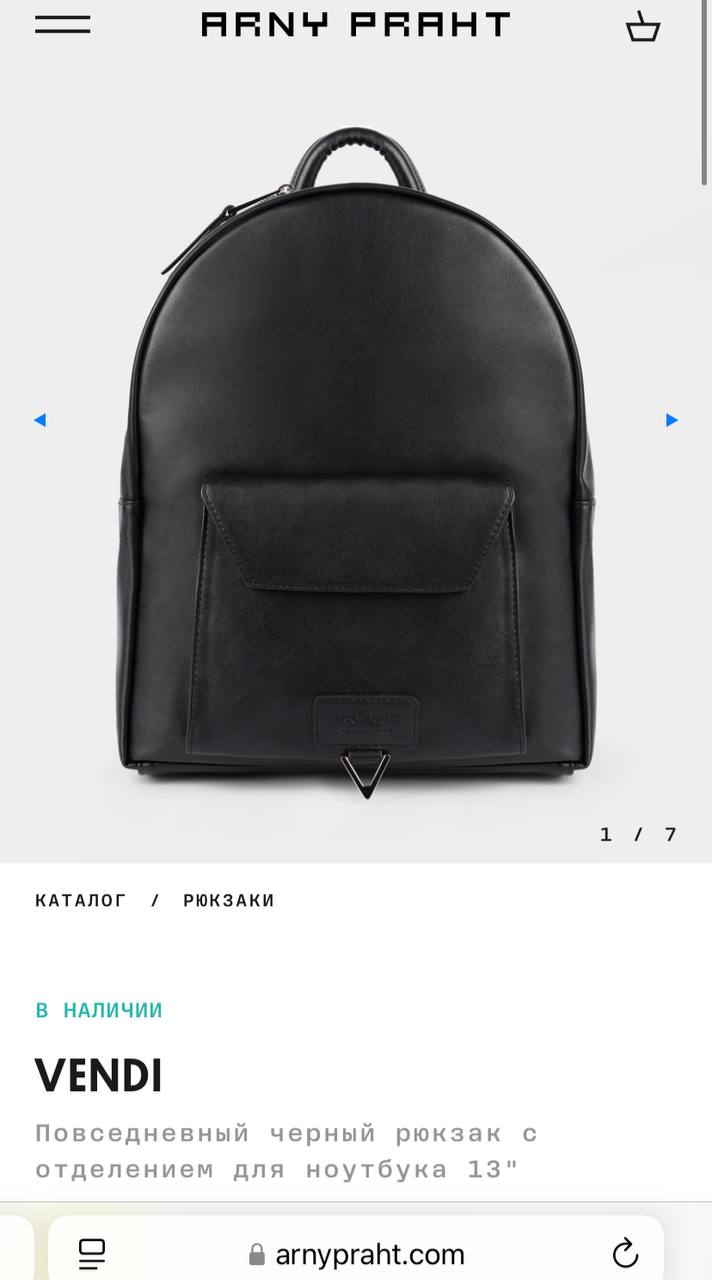The image size is (712, 1280).
Task: Show the previous product photo
Action: pos(40,420)
